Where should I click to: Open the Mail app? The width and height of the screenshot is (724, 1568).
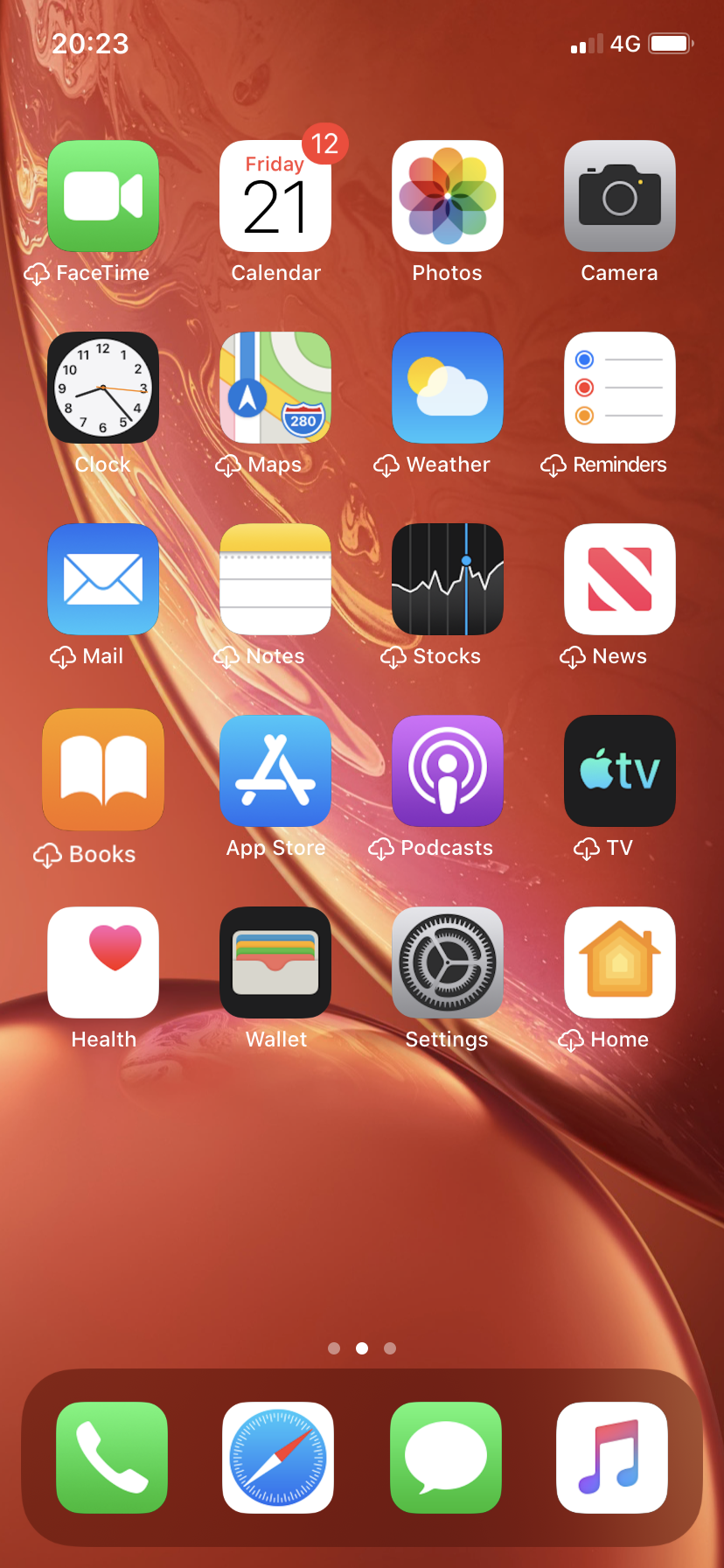tap(103, 579)
